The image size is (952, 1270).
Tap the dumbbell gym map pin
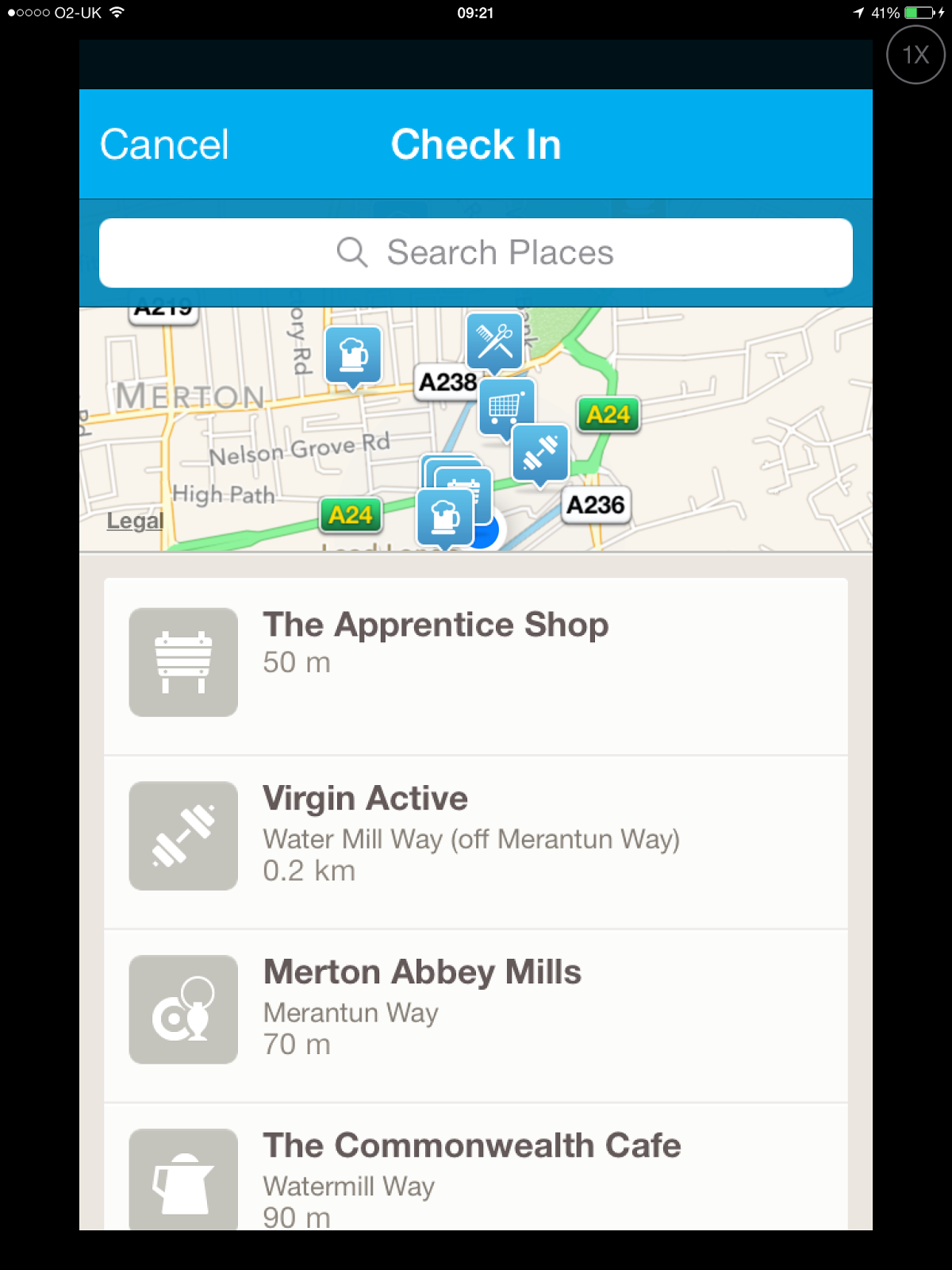[540, 453]
